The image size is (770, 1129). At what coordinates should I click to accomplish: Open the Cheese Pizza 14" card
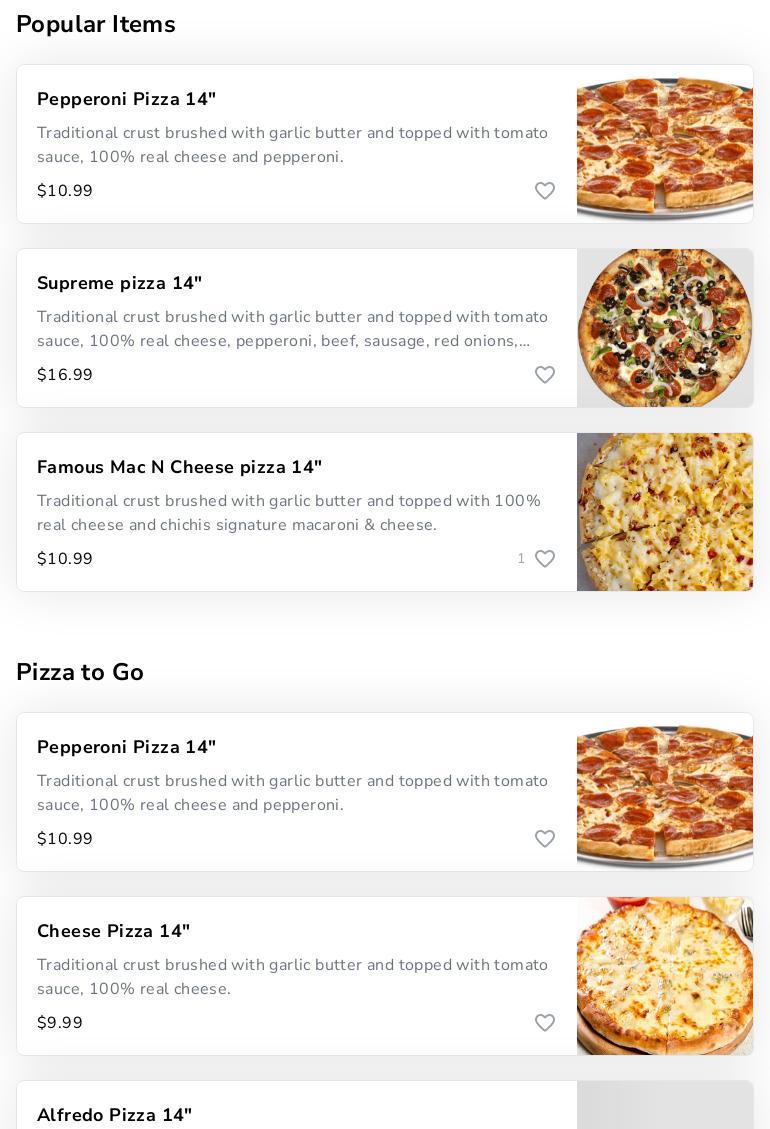point(114,932)
